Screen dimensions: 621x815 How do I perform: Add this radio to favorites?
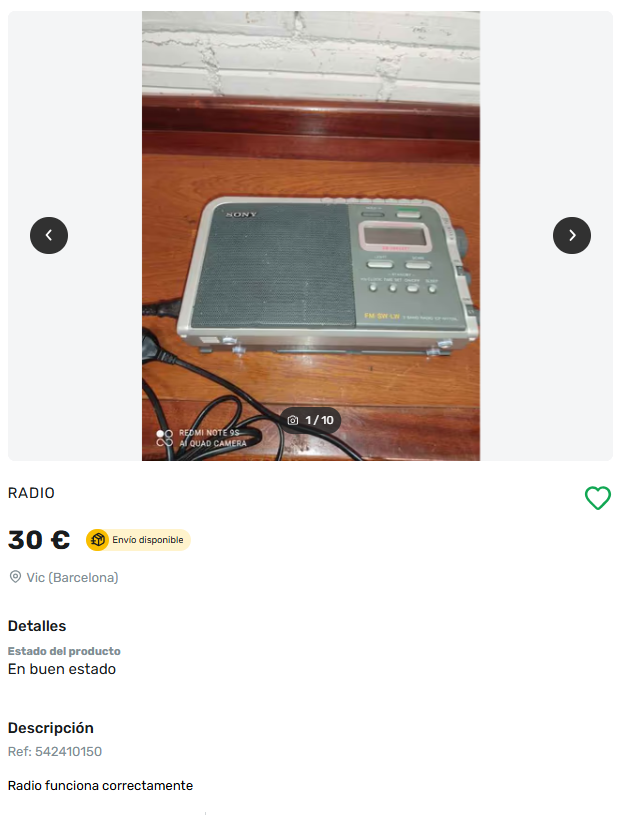point(597,497)
